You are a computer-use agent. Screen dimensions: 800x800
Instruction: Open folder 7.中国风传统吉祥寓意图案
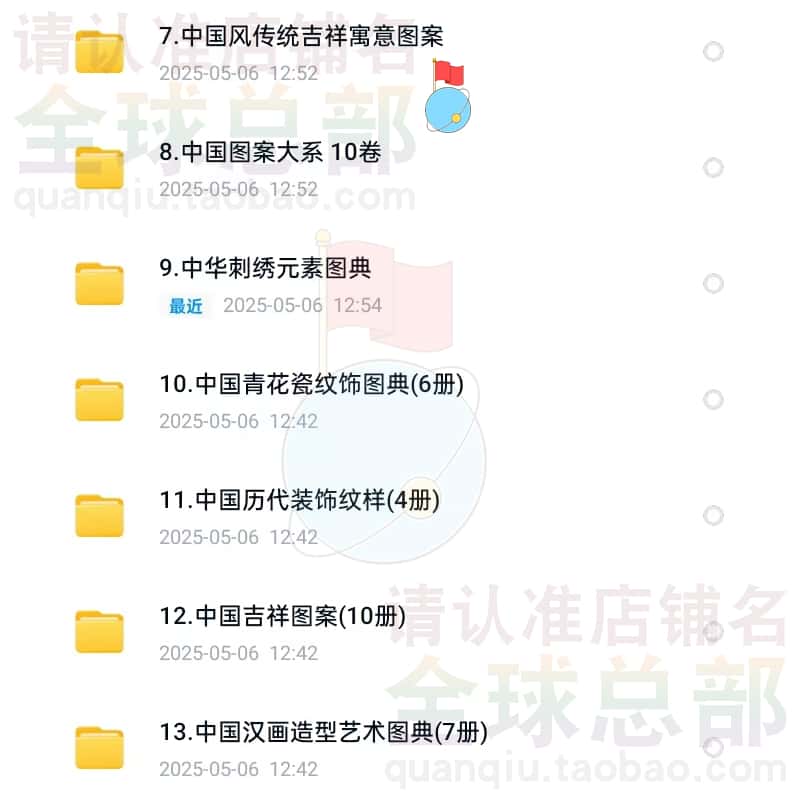pos(301,37)
